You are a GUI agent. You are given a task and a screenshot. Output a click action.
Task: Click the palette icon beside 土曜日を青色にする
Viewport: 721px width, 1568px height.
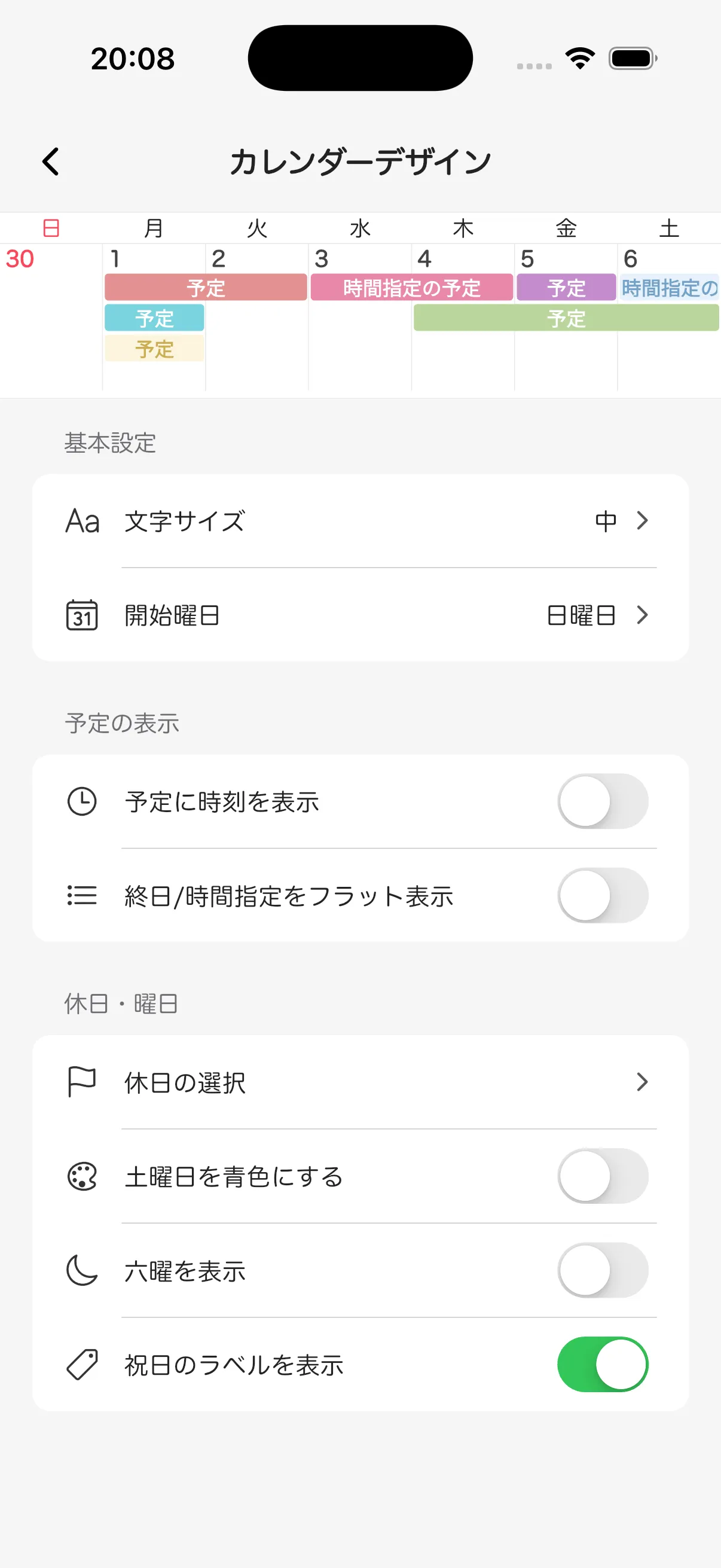(80, 1176)
